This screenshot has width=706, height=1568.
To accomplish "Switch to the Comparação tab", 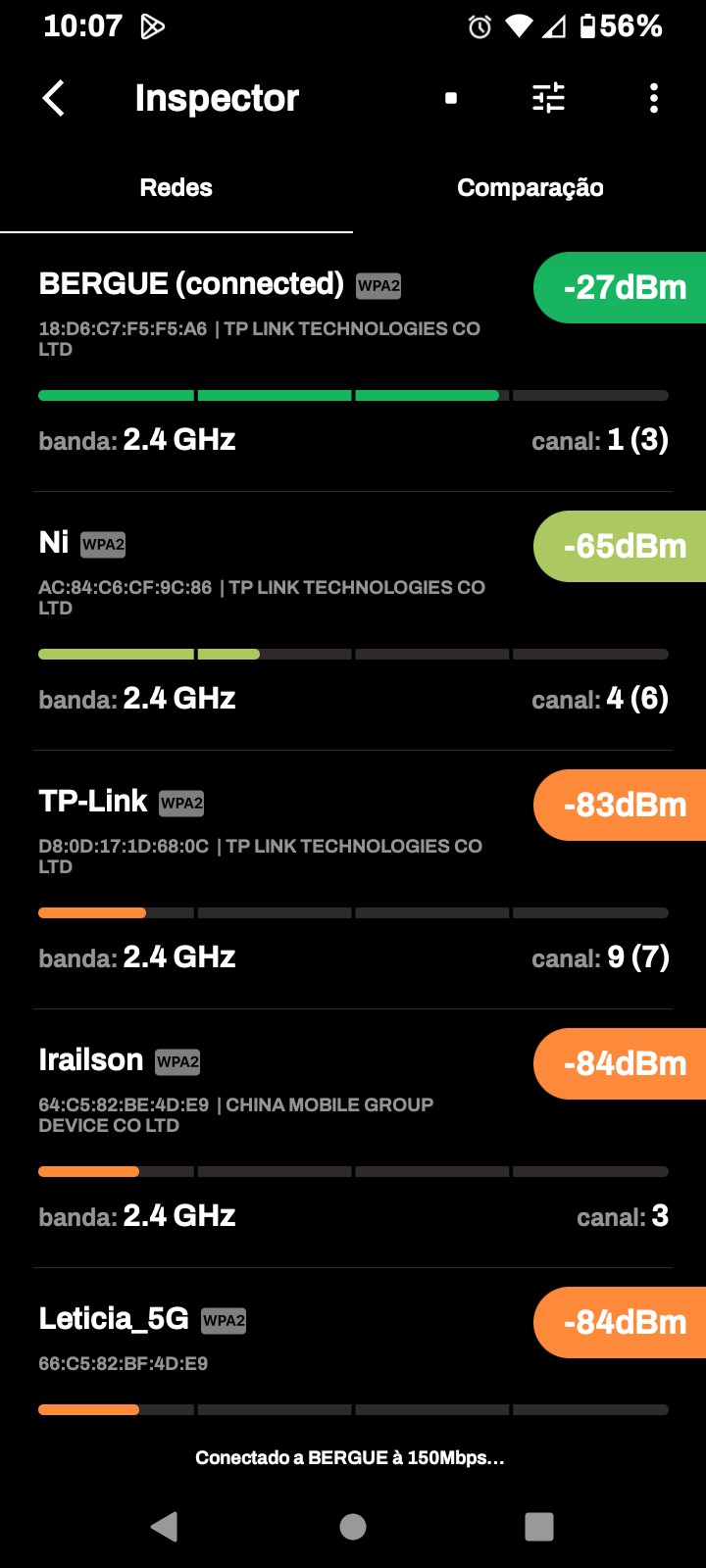I will pyautogui.click(x=529, y=188).
